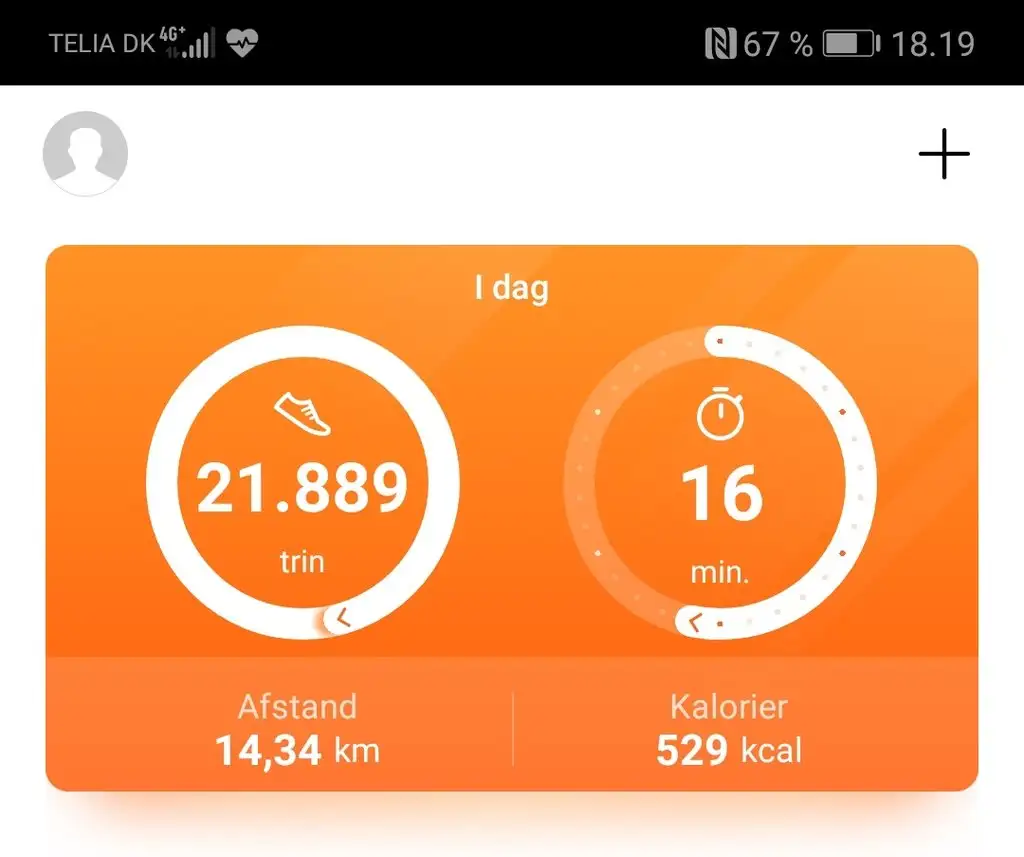
Task: Open the I dag activity card
Action: click(511, 289)
